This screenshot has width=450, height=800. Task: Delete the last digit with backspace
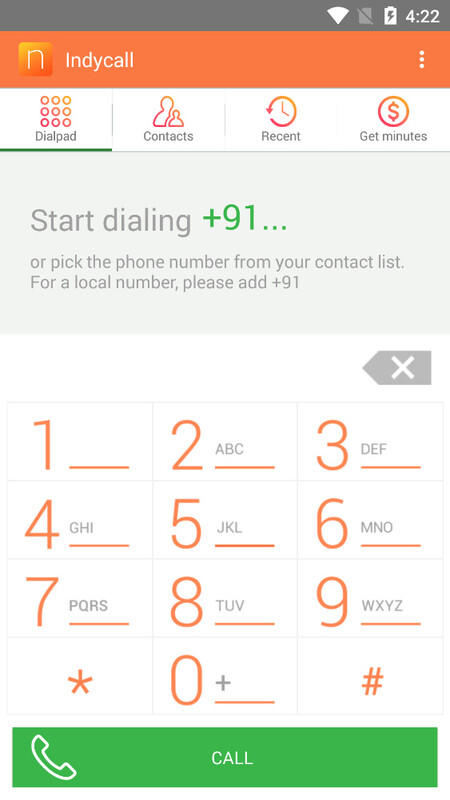coord(397,367)
